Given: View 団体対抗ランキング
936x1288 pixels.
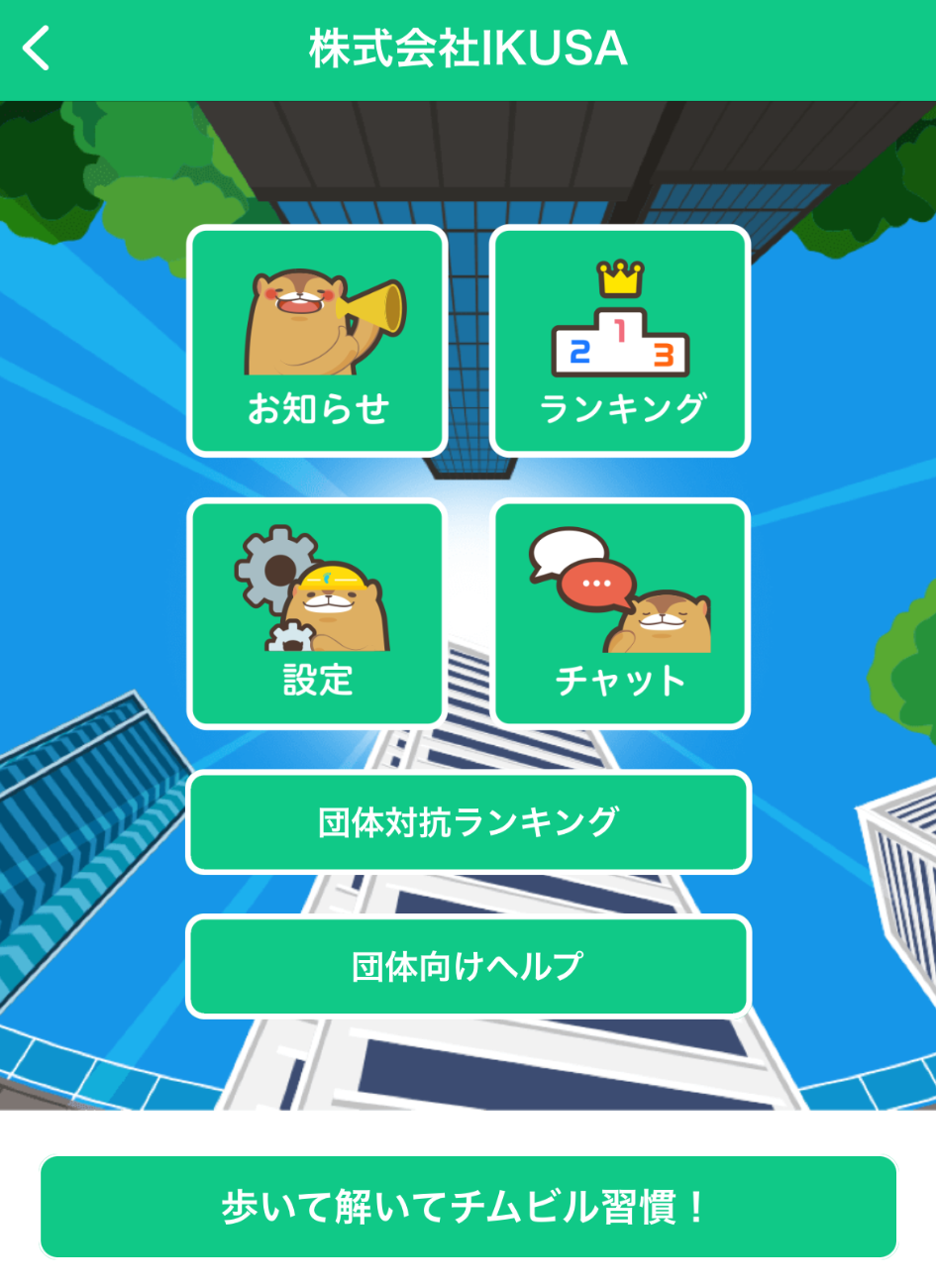Looking at the screenshot, I should (x=468, y=822).
